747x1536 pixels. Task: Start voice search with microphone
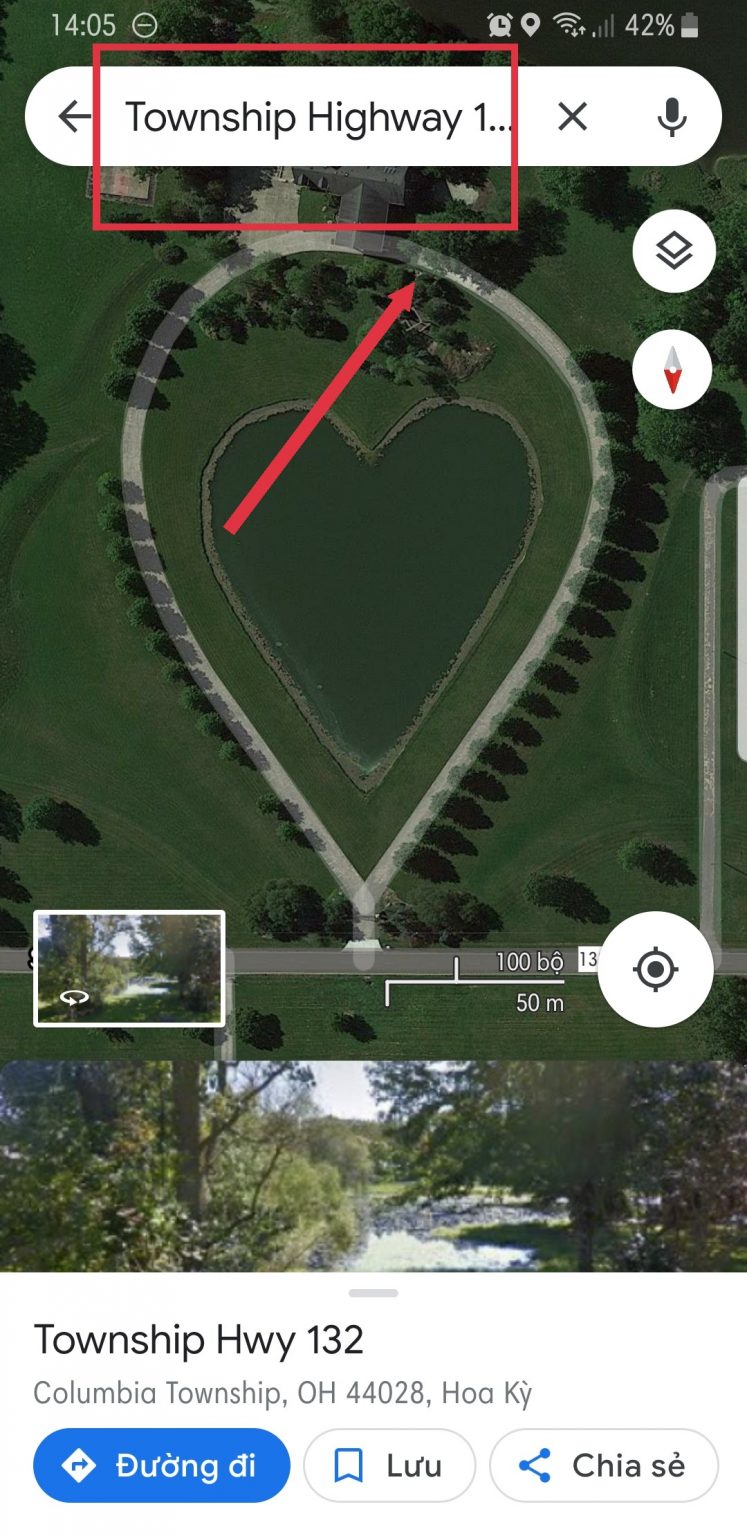click(672, 117)
